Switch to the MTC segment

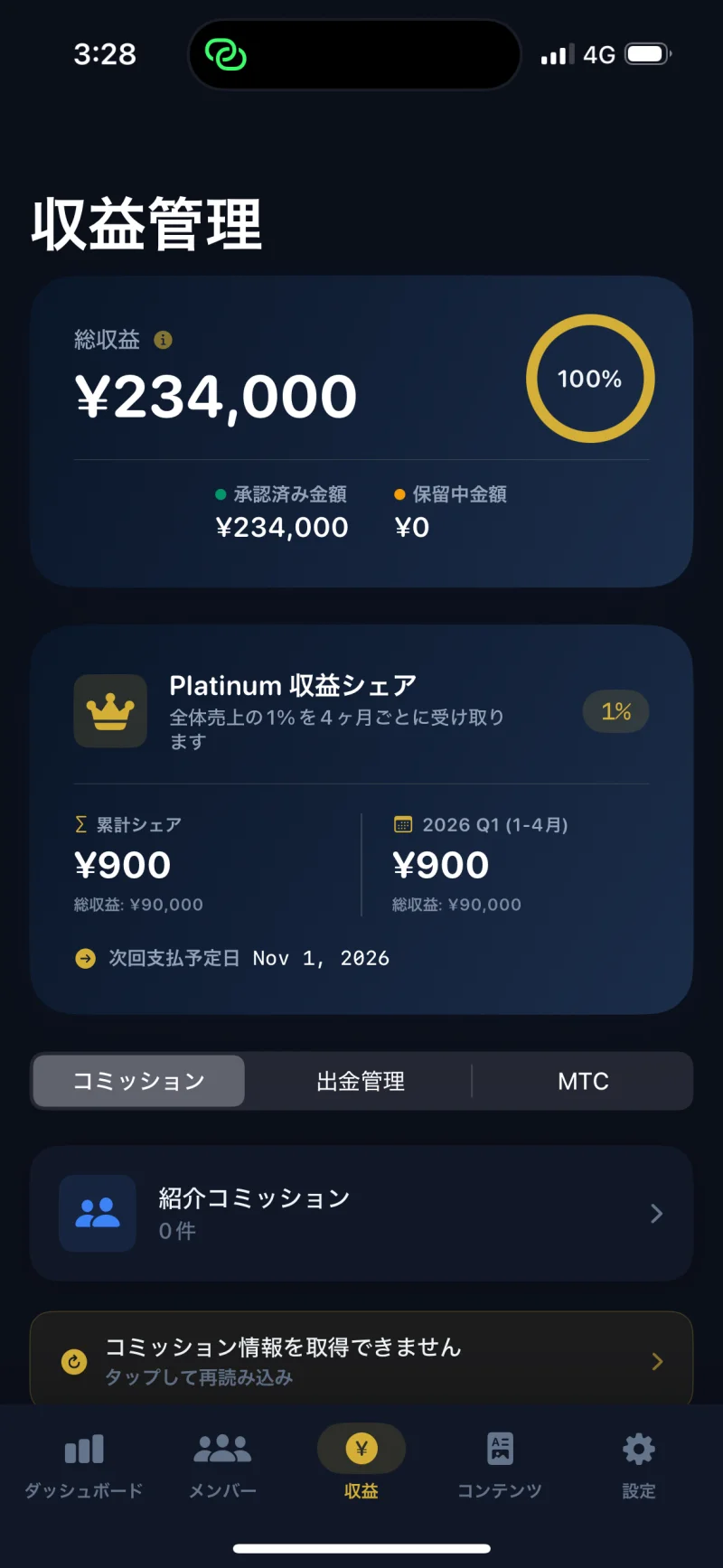point(583,1081)
